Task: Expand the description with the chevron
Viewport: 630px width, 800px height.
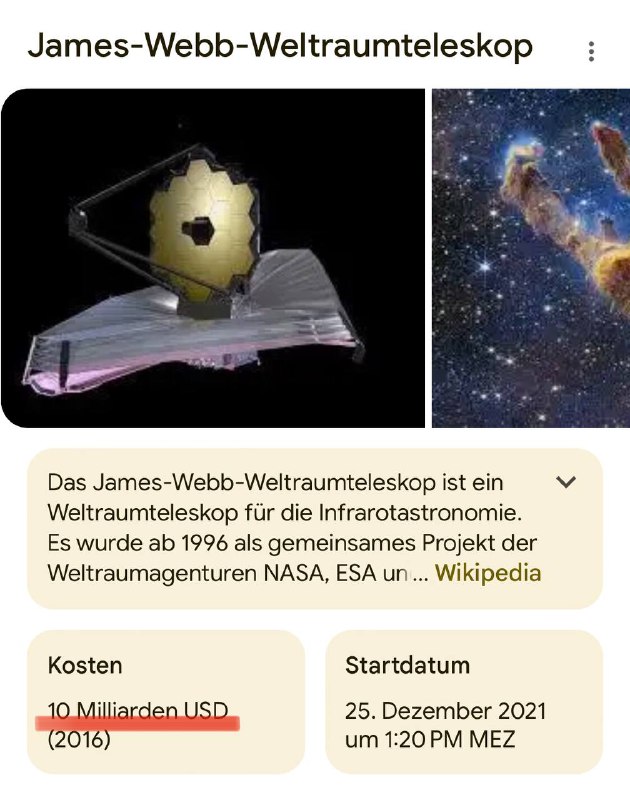Action: coord(566,482)
